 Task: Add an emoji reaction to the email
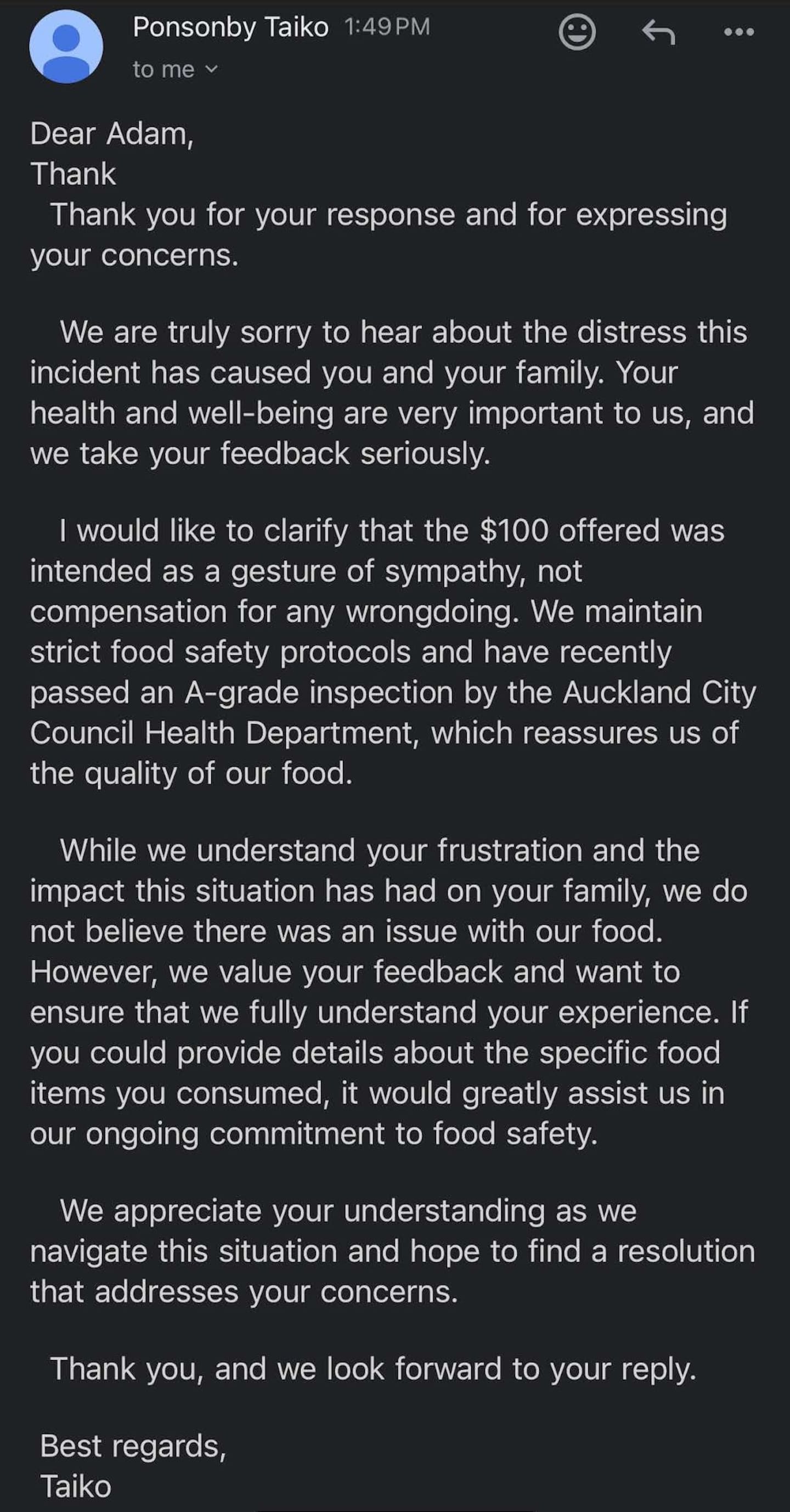coord(577,32)
